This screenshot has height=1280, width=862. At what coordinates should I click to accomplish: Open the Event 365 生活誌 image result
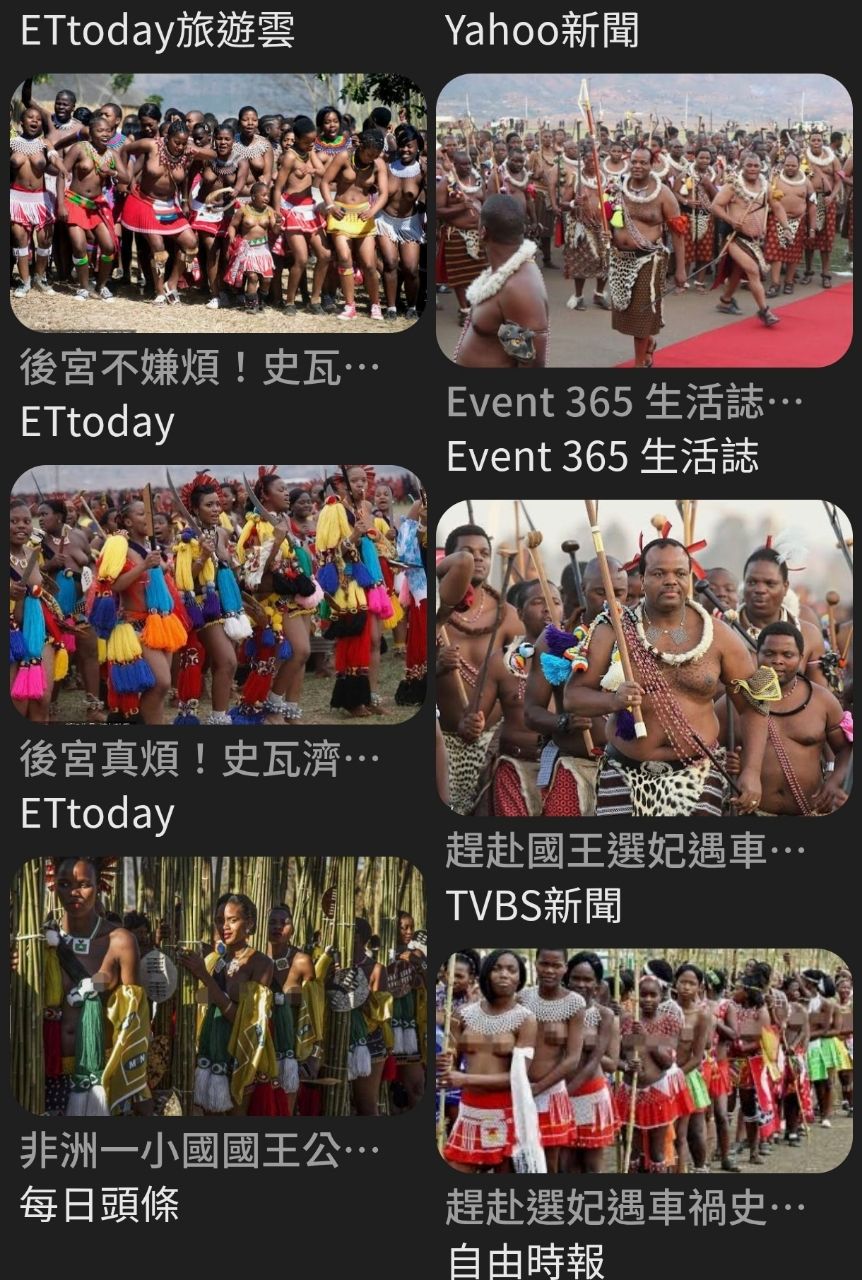tap(644, 220)
